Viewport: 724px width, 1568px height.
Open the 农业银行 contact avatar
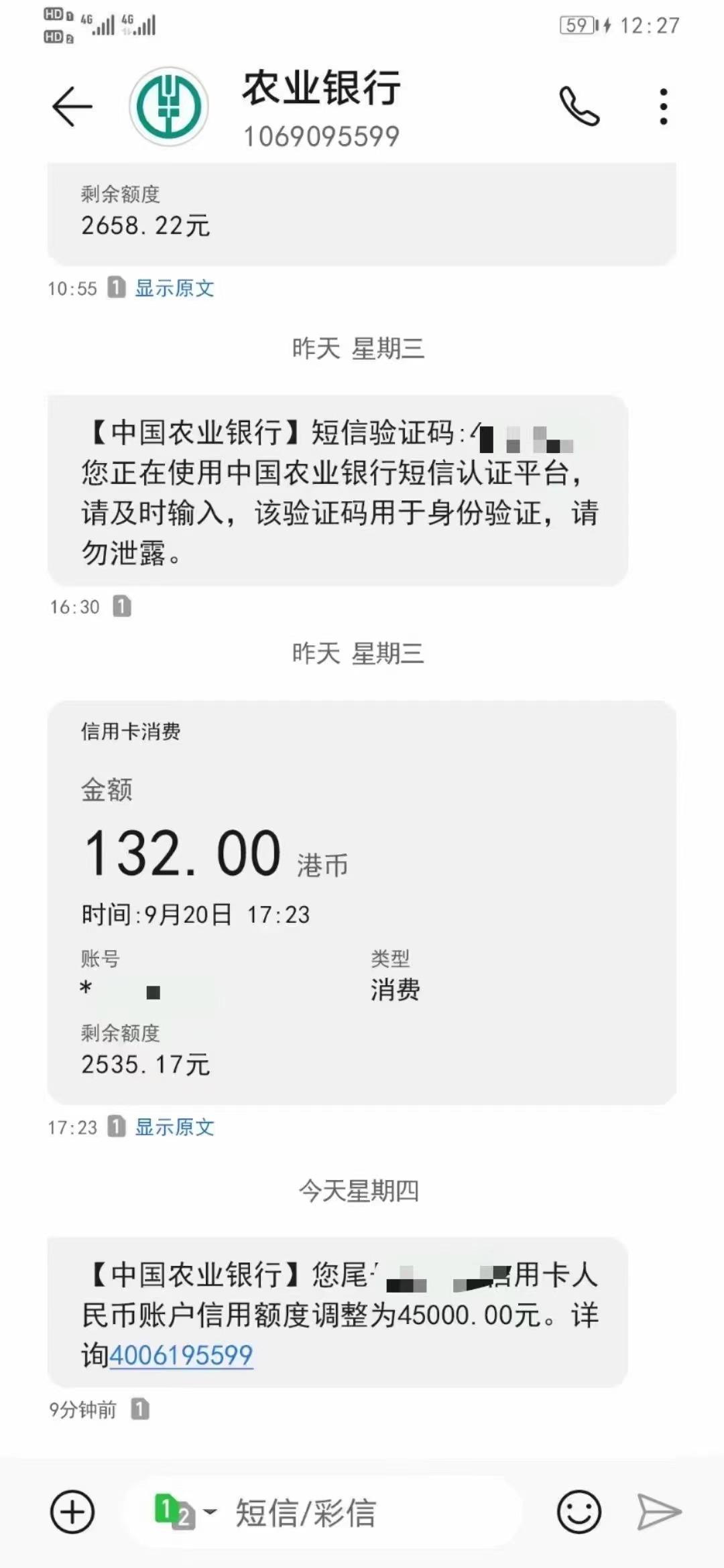coord(169,107)
